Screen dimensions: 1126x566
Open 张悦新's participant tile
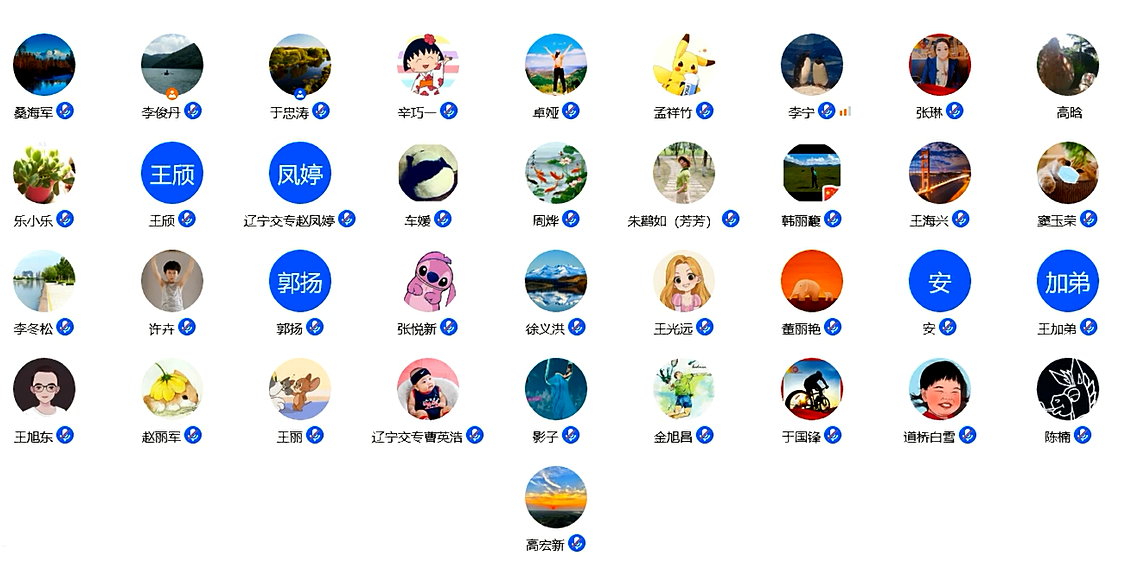(428, 281)
